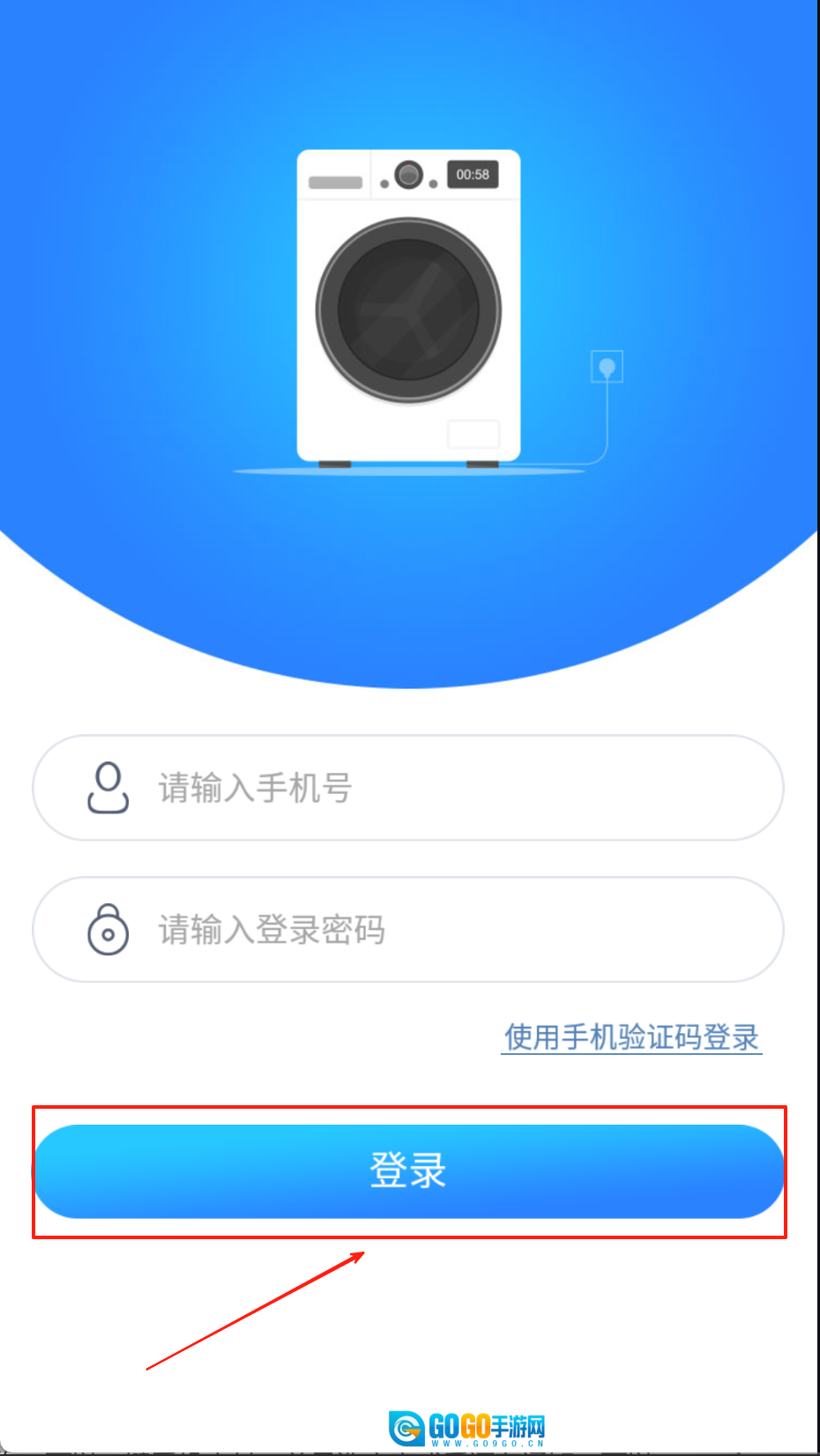The image size is (820, 1456).
Task: Tap the 登录 button
Action: [x=408, y=1170]
